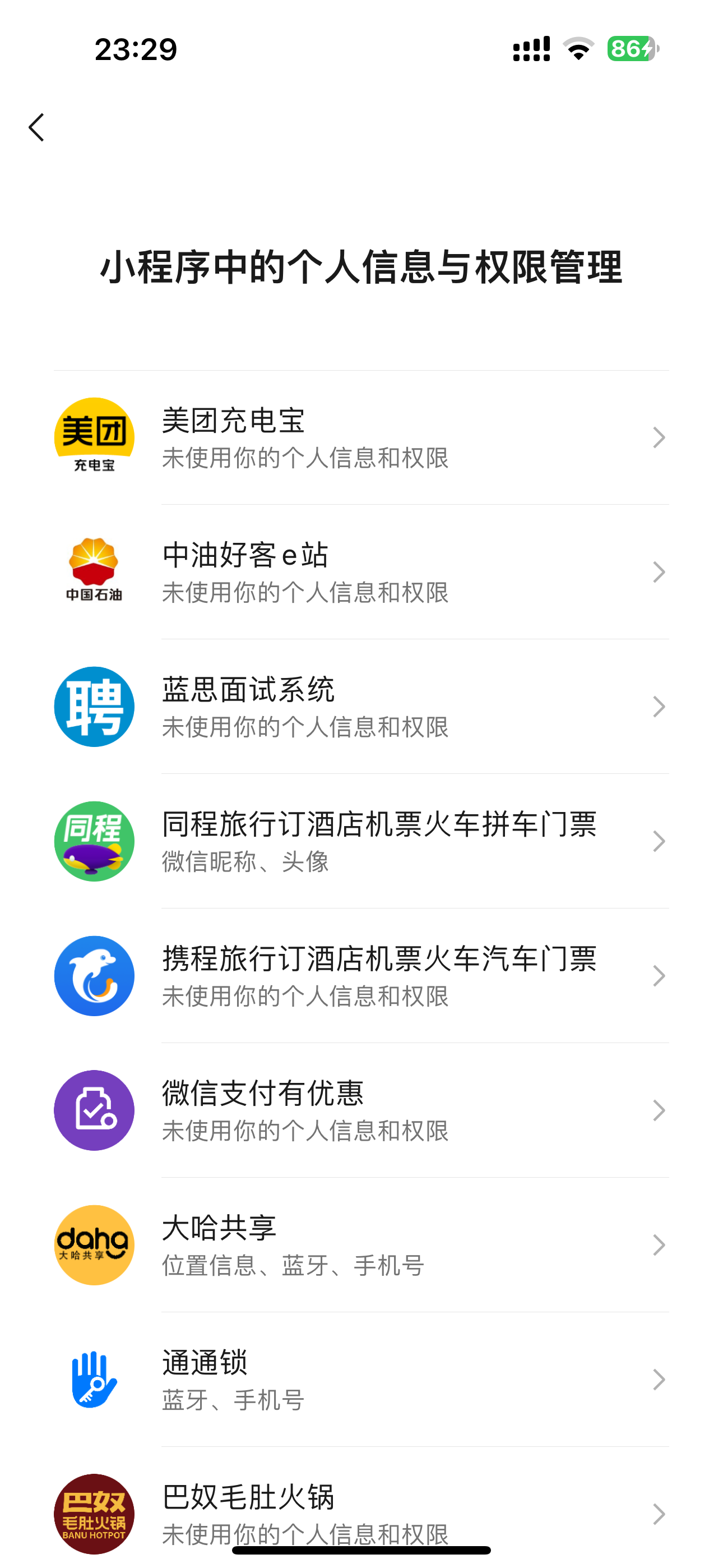Screen dimensions: 723x1568
Task: View 携程旅行订酒店机票火车汽车门票 permissions
Action: click(361, 976)
